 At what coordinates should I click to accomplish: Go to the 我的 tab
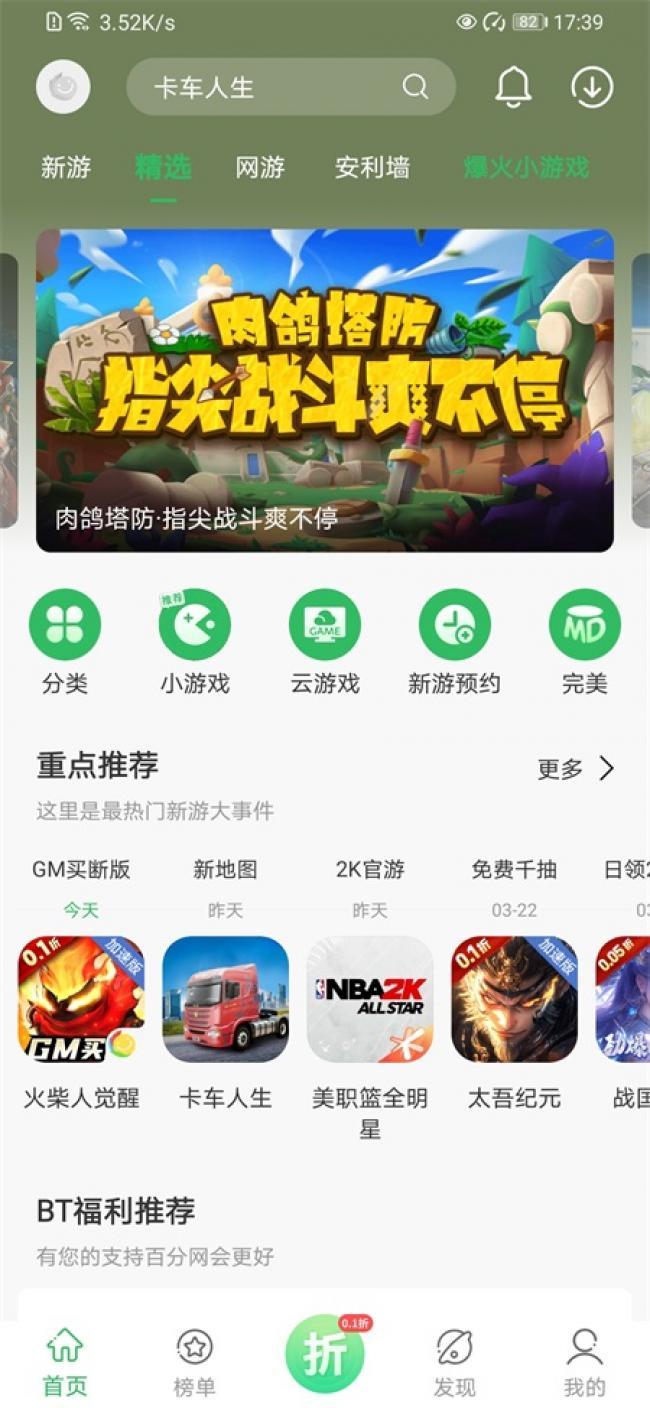[x=584, y=1363]
